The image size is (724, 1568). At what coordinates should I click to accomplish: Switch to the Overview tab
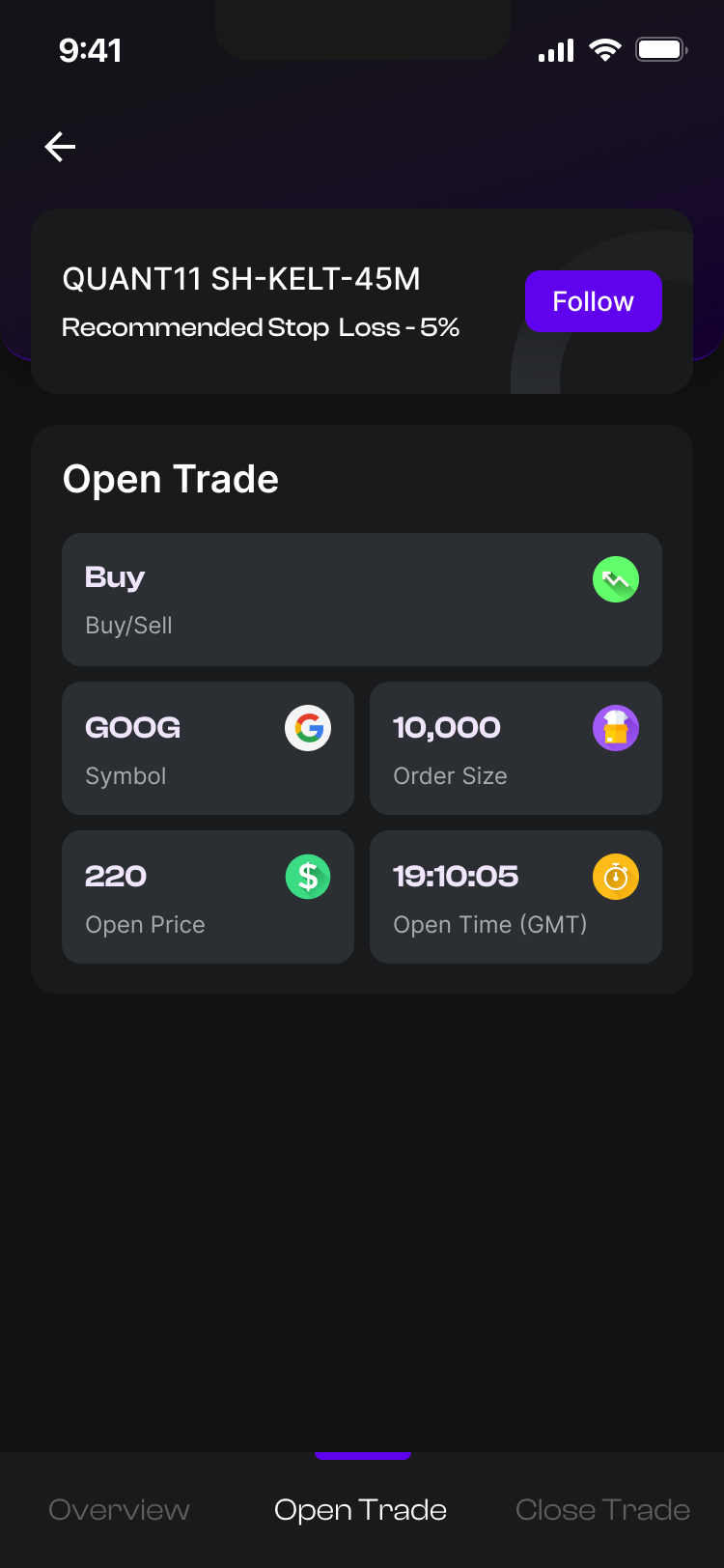pyautogui.click(x=120, y=1509)
